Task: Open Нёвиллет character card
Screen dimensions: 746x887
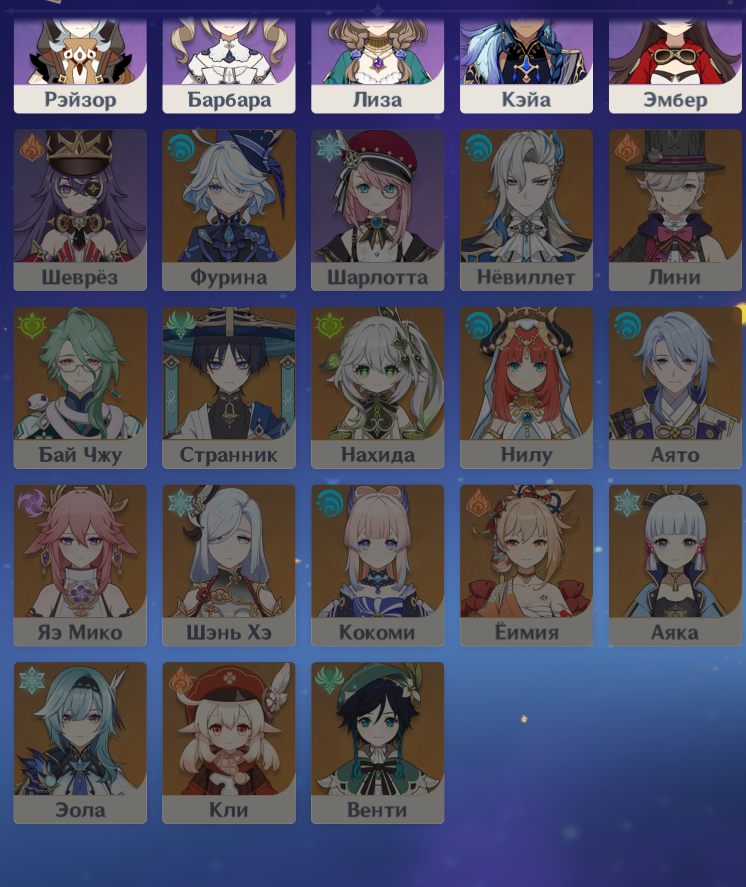Action: click(526, 208)
